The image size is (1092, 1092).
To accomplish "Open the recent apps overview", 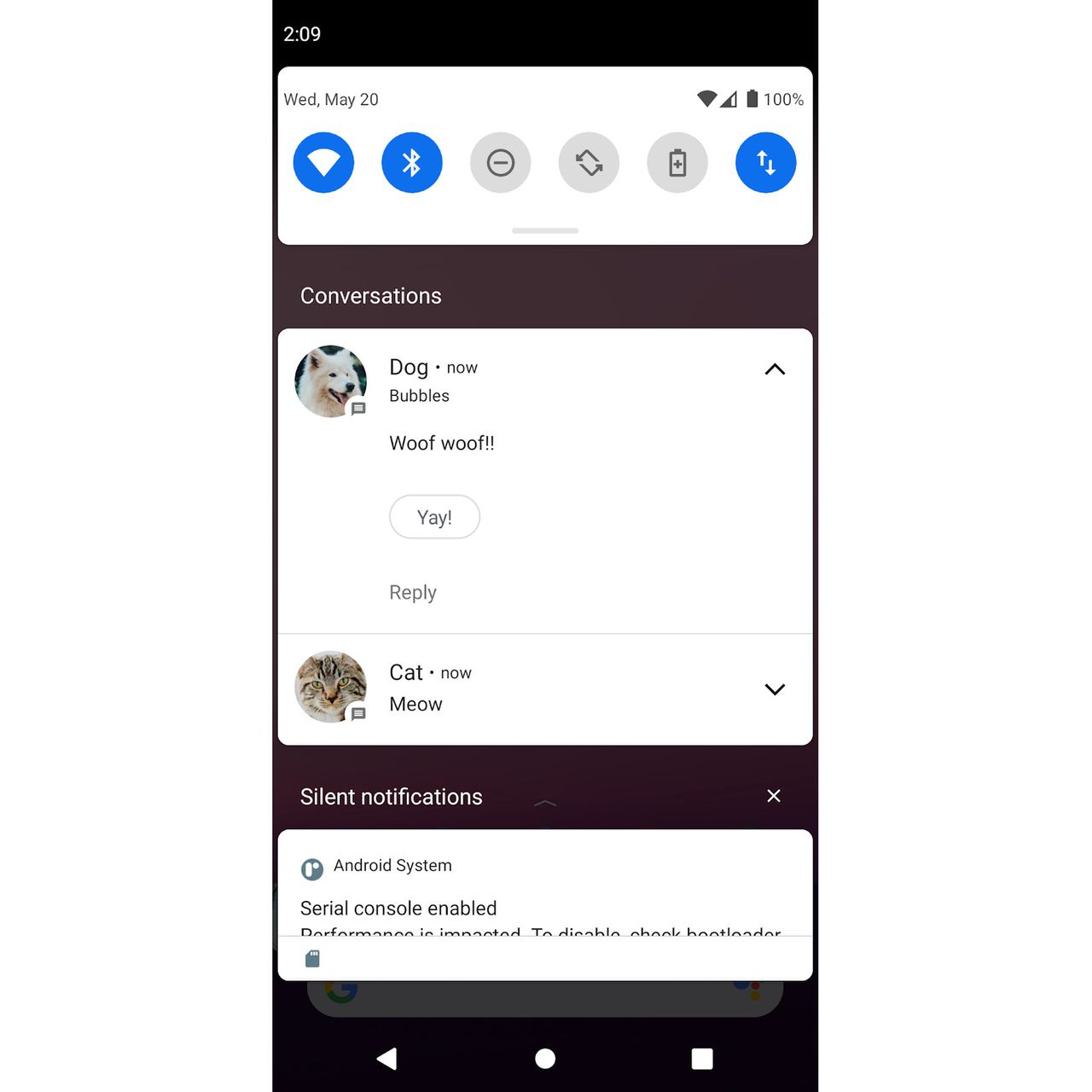I will tap(702, 1059).
